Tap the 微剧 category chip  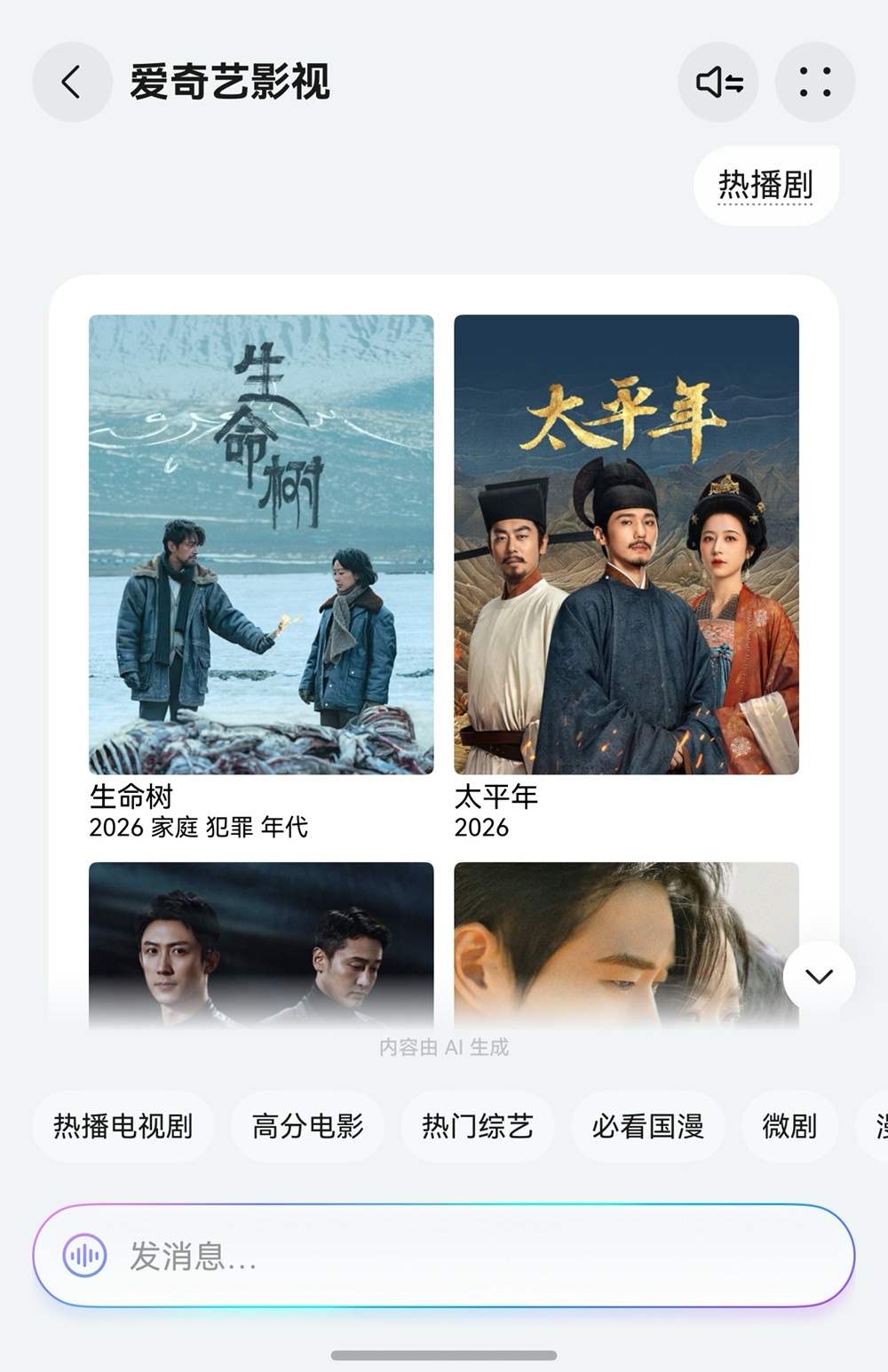(789, 1126)
